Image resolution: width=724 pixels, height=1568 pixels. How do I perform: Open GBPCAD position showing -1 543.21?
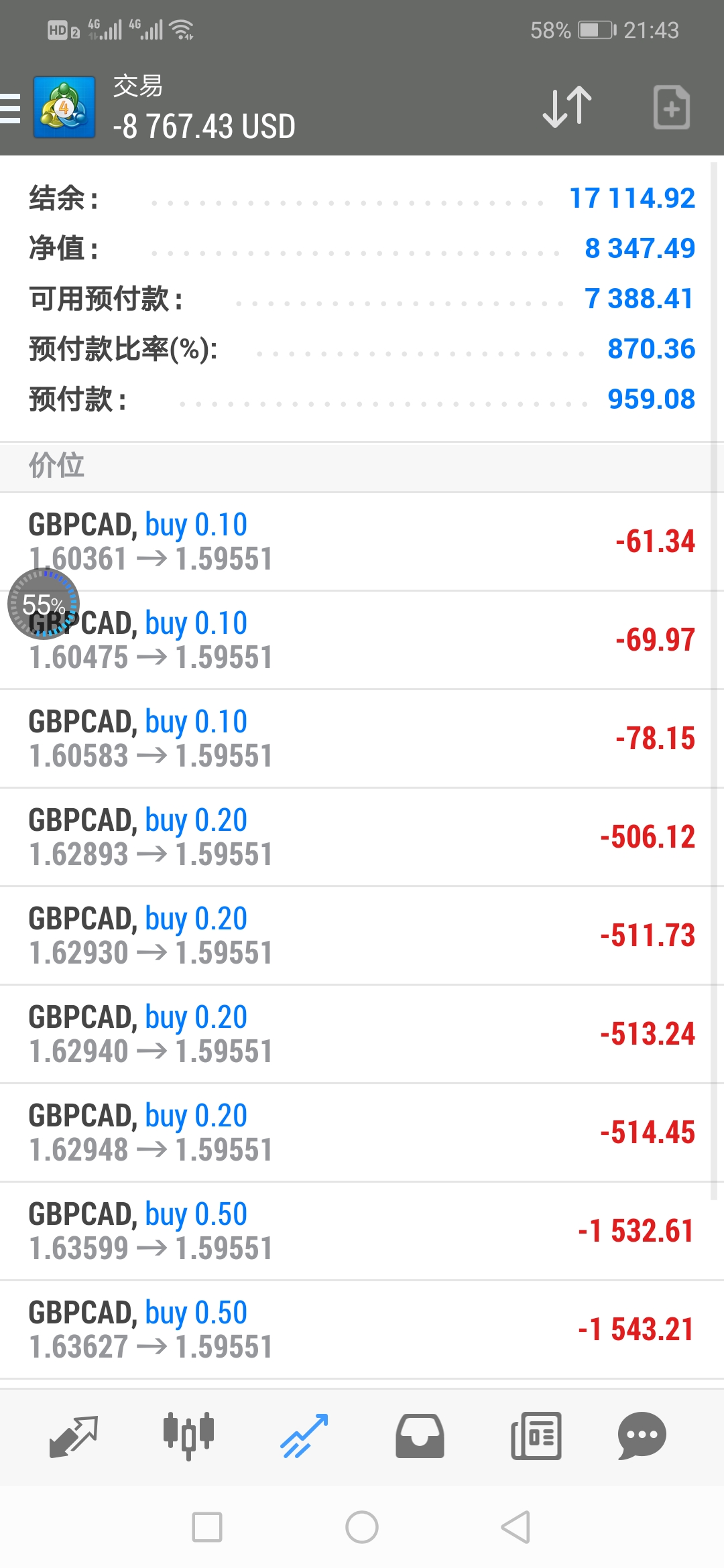pyautogui.click(x=362, y=1329)
